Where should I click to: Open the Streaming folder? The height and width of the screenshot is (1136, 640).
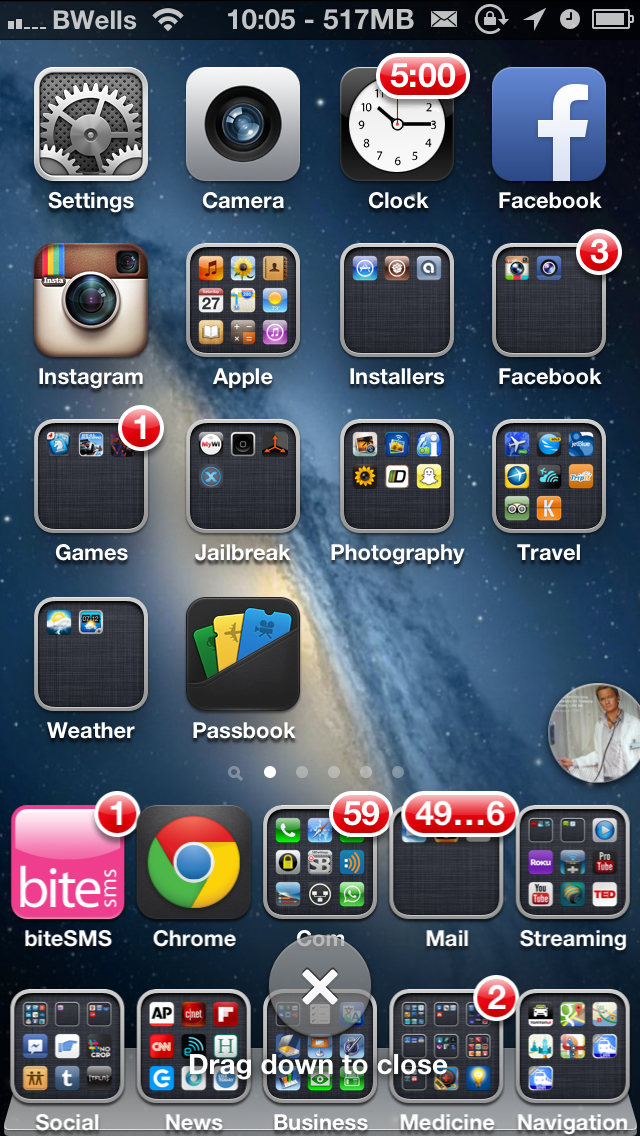572,863
